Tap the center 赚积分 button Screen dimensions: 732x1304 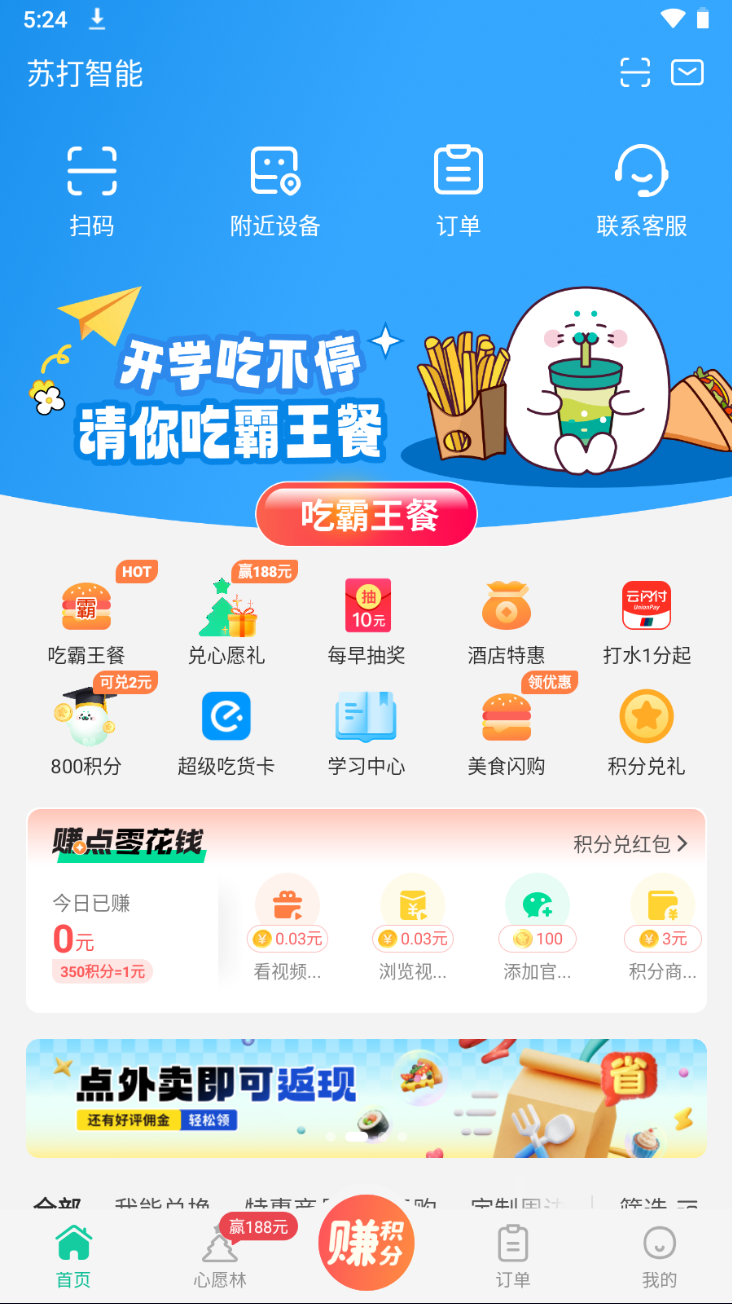pyautogui.click(x=366, y=1243)
